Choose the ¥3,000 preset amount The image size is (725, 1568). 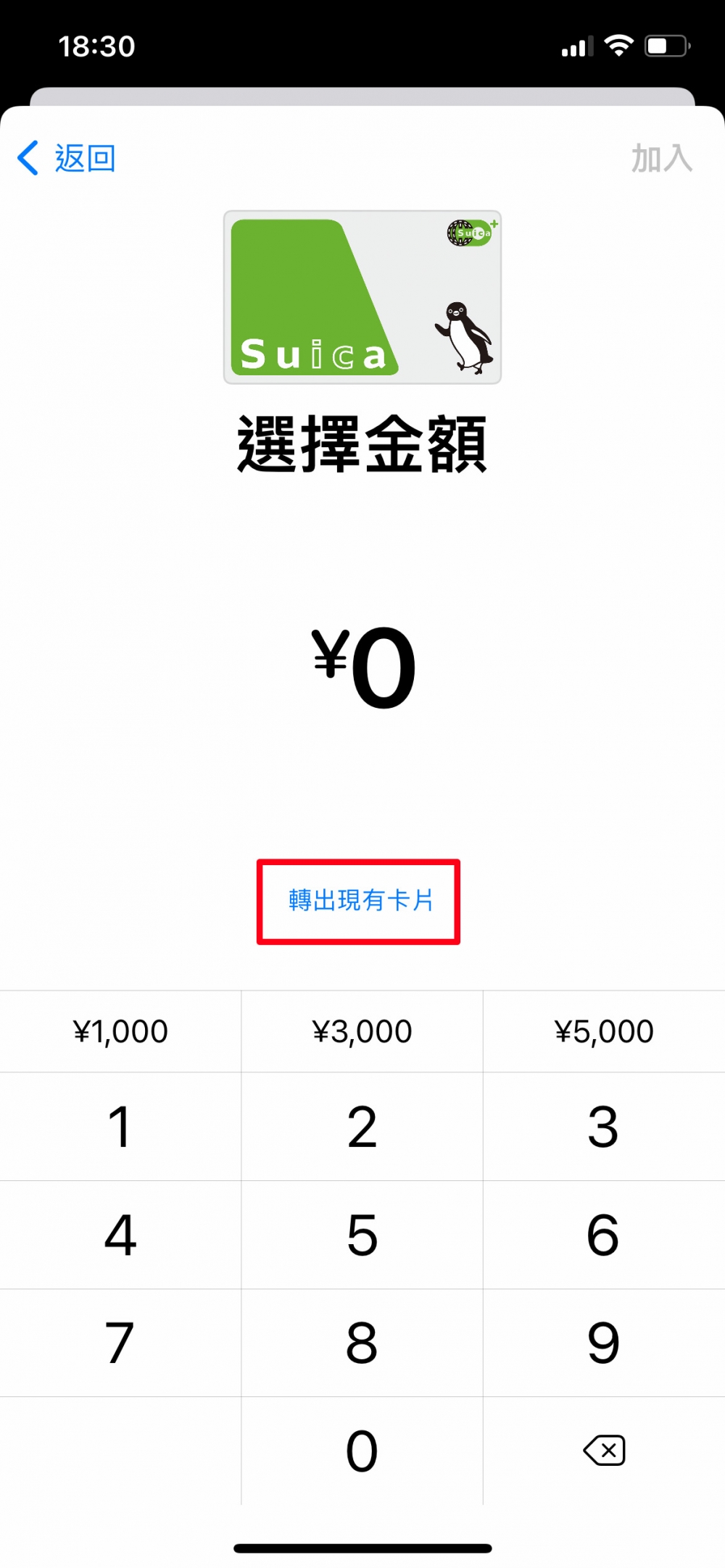coord(362,1031)
